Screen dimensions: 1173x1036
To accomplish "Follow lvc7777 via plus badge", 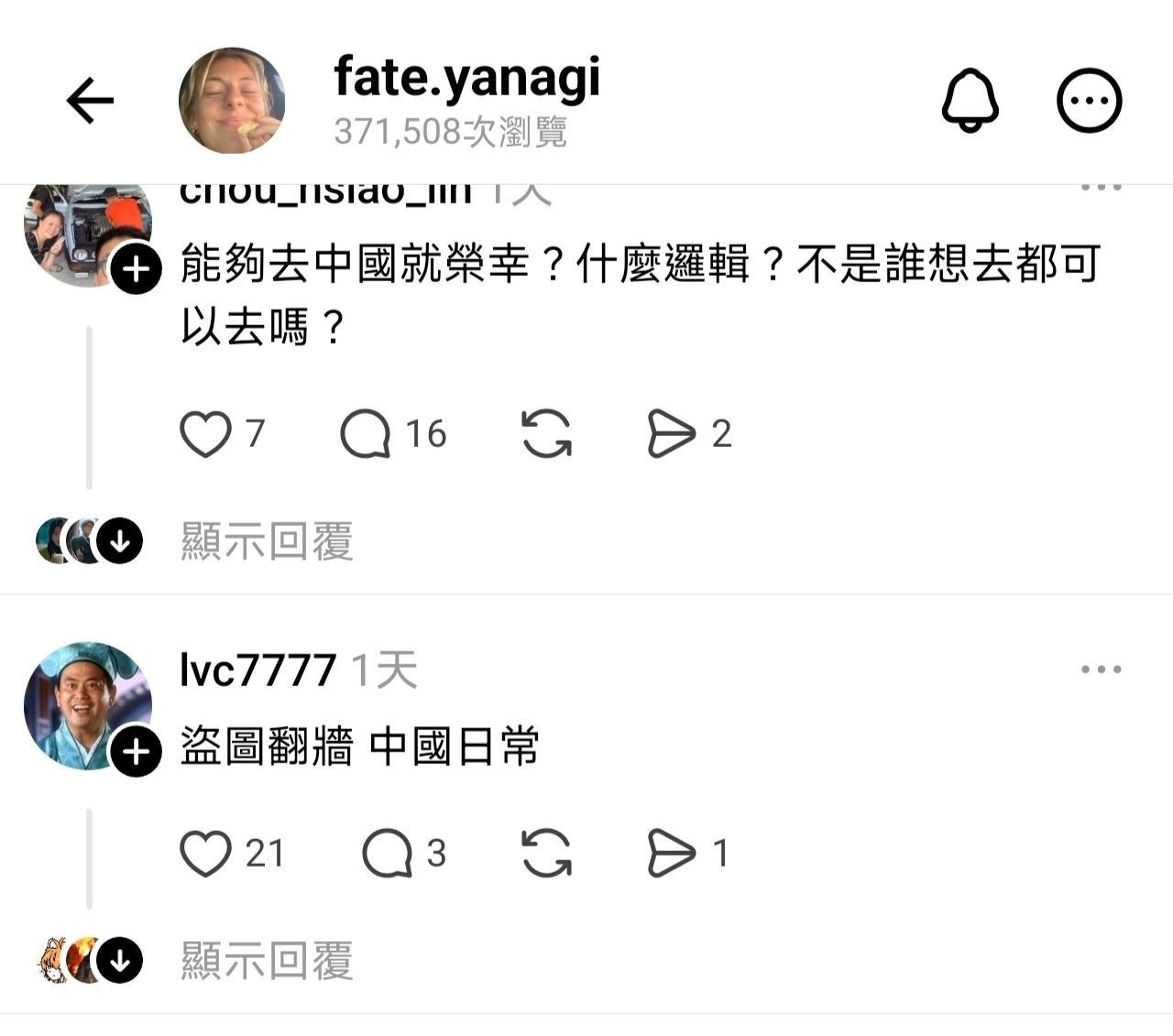I will click(x=137, y=752).
